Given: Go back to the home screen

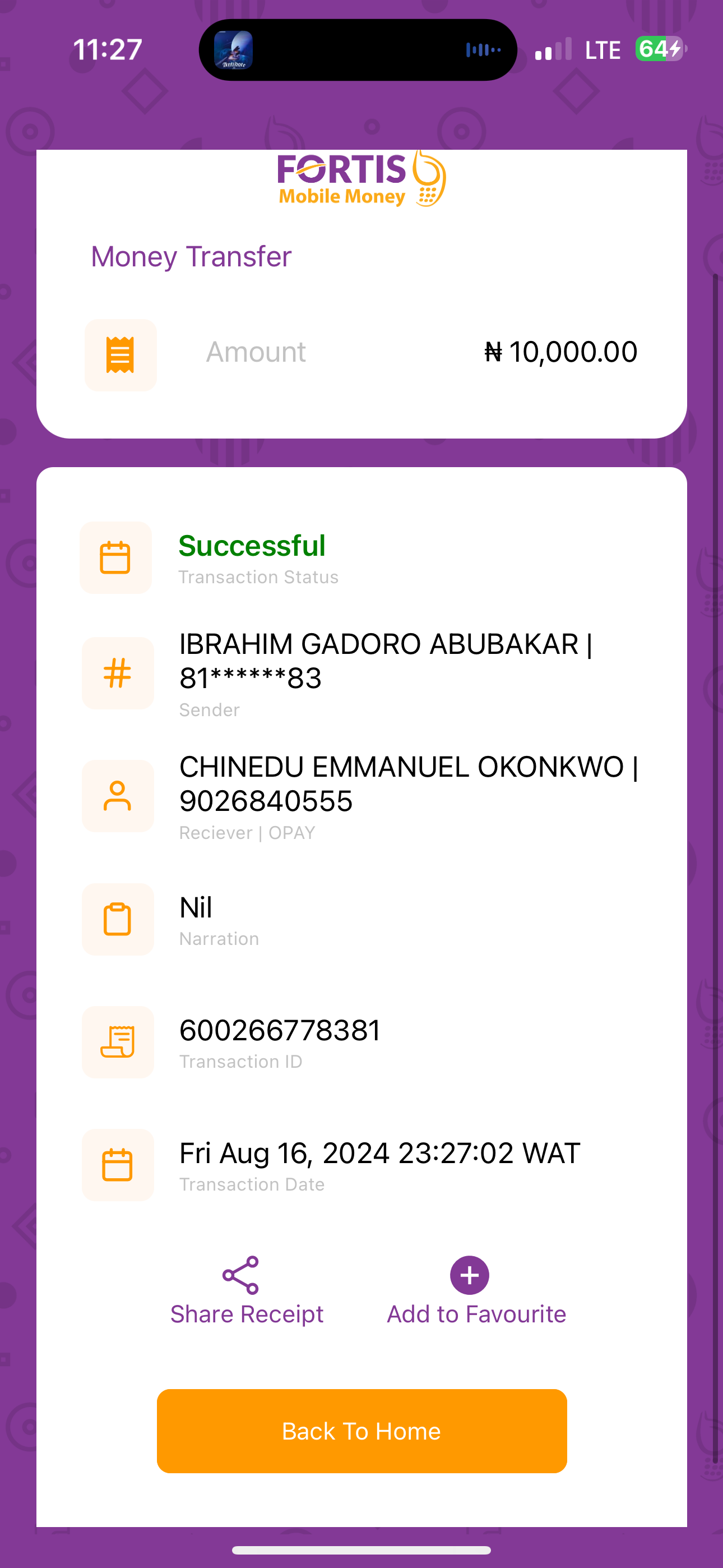Looking at the screenshot, I should [361, 1431].
